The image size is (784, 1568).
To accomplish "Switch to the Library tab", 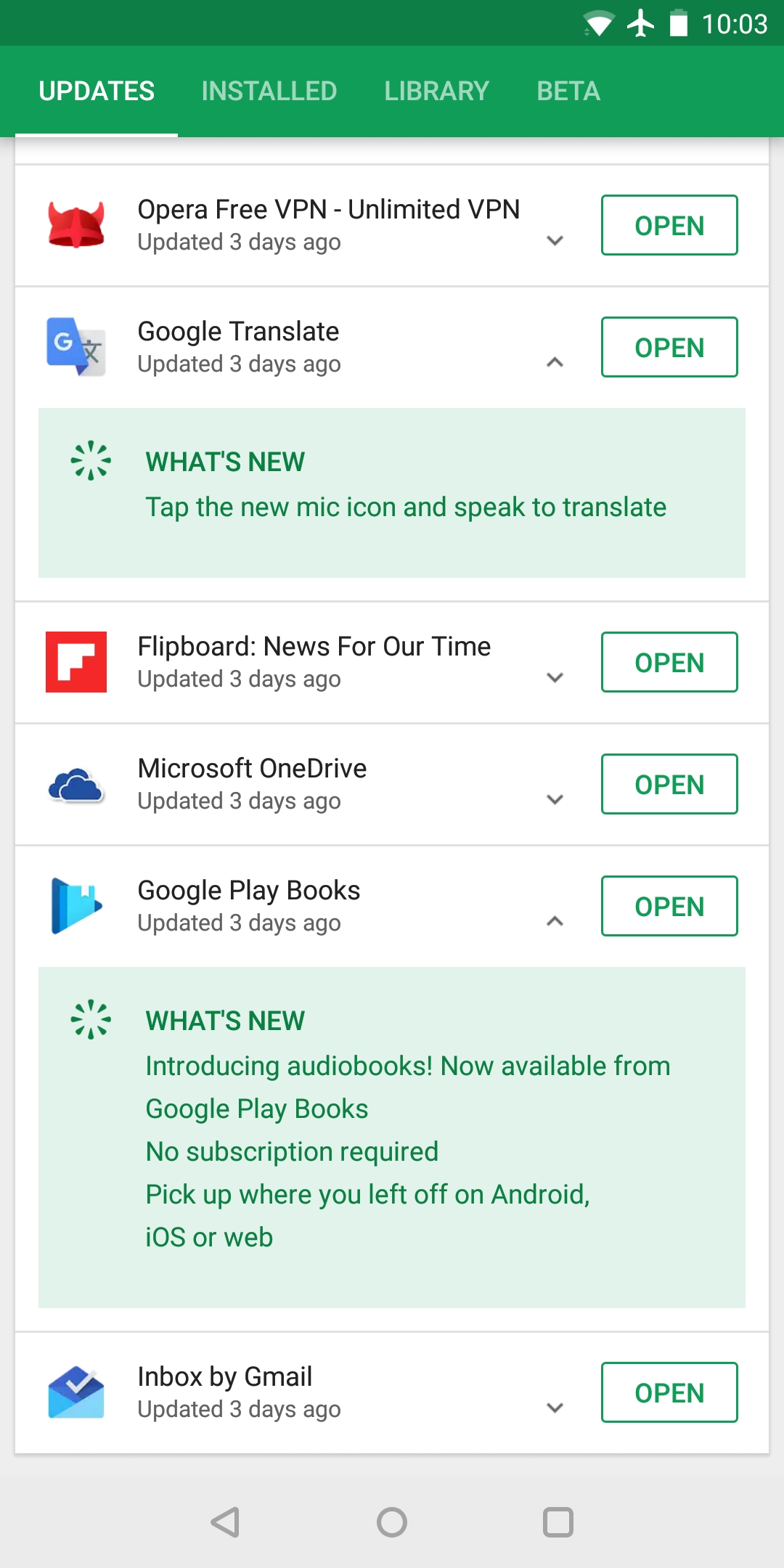I will (x=436, y=91).
